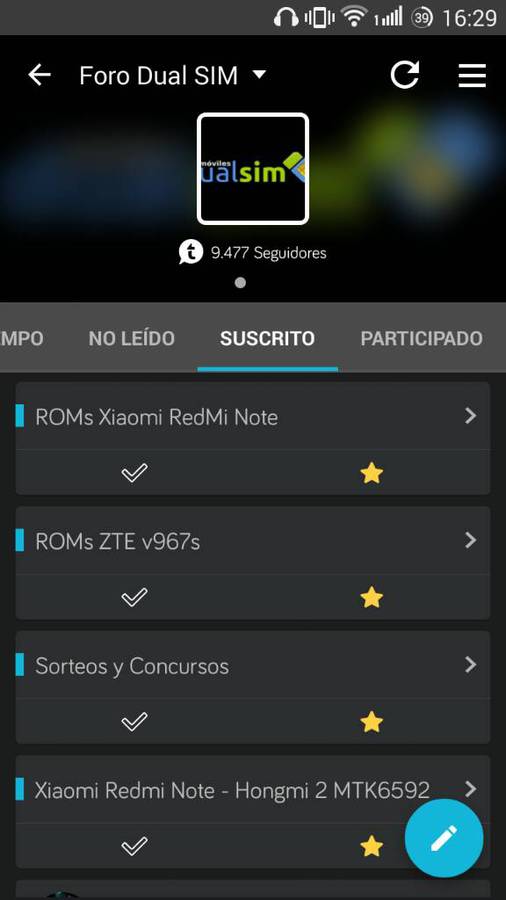The height and width of the screenshot is (900, 506).
Task: Mark Xiaomi Redmi Note - Hongmi 2 as read
Action: 134,846
